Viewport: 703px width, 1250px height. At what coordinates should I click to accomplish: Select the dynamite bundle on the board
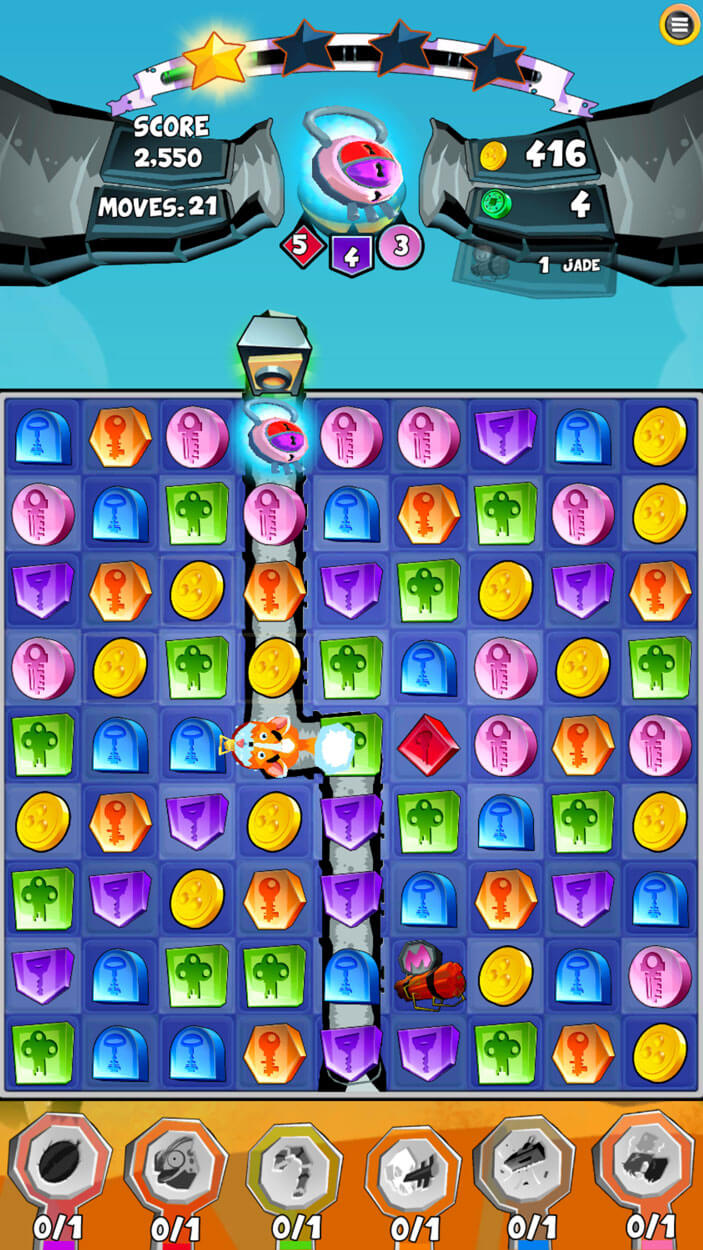(x=428, y=974)
